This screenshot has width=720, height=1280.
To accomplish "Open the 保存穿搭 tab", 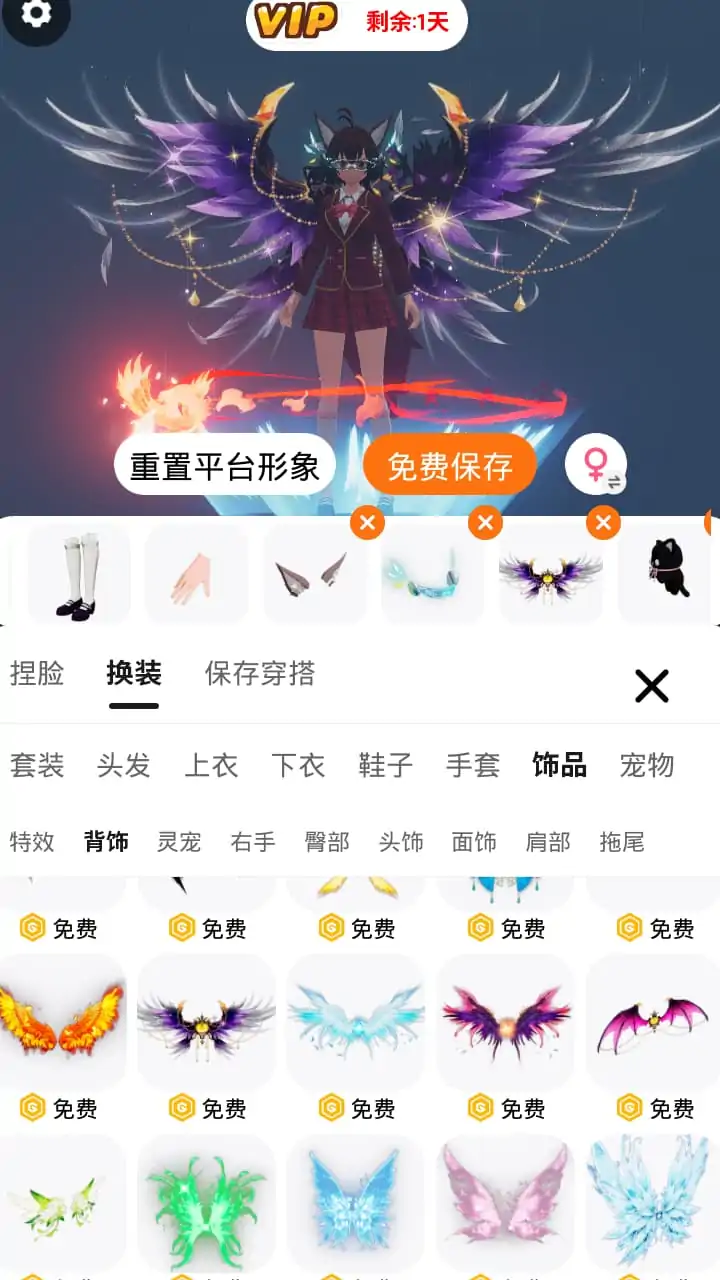I will (260, 674).
